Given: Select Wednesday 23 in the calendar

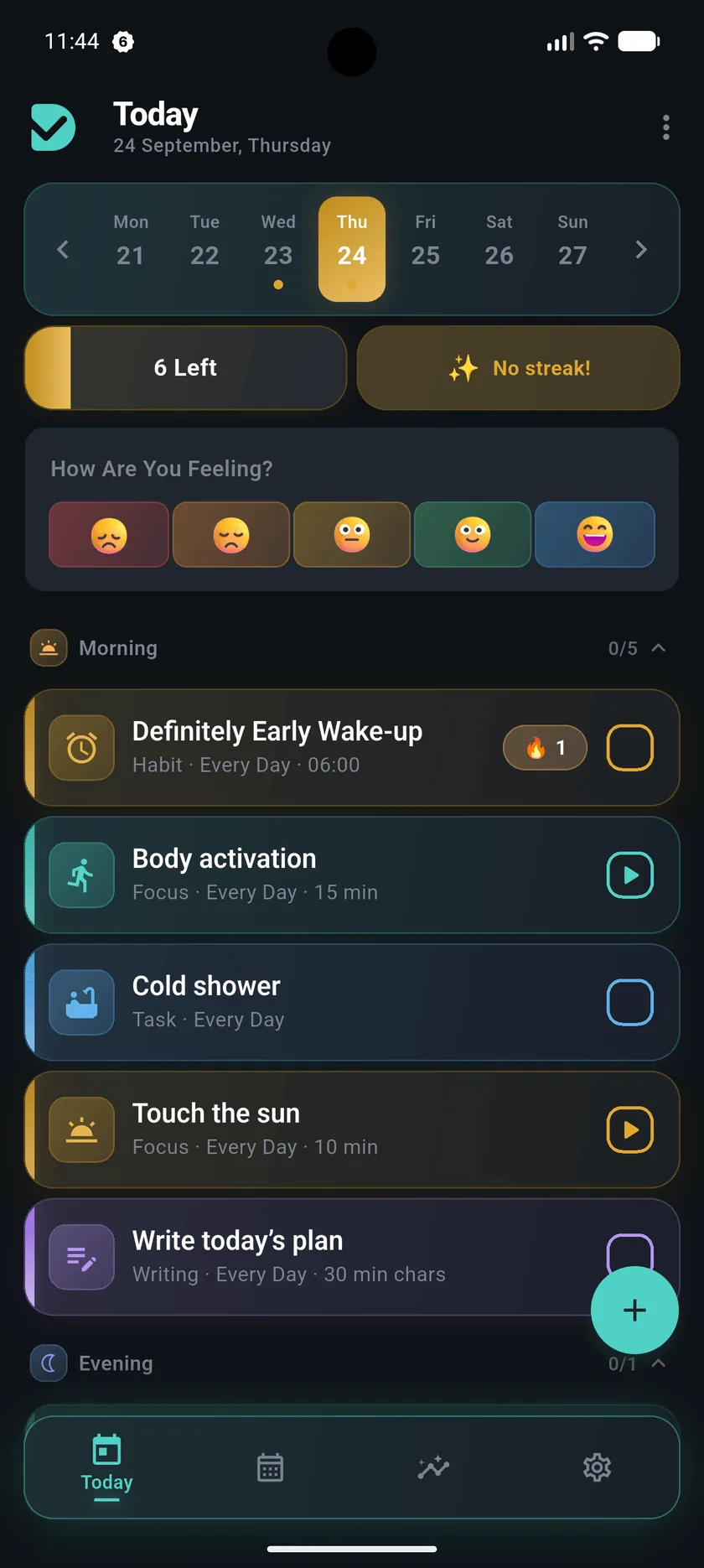Looking at the screenshot, I should click(278, 249).
